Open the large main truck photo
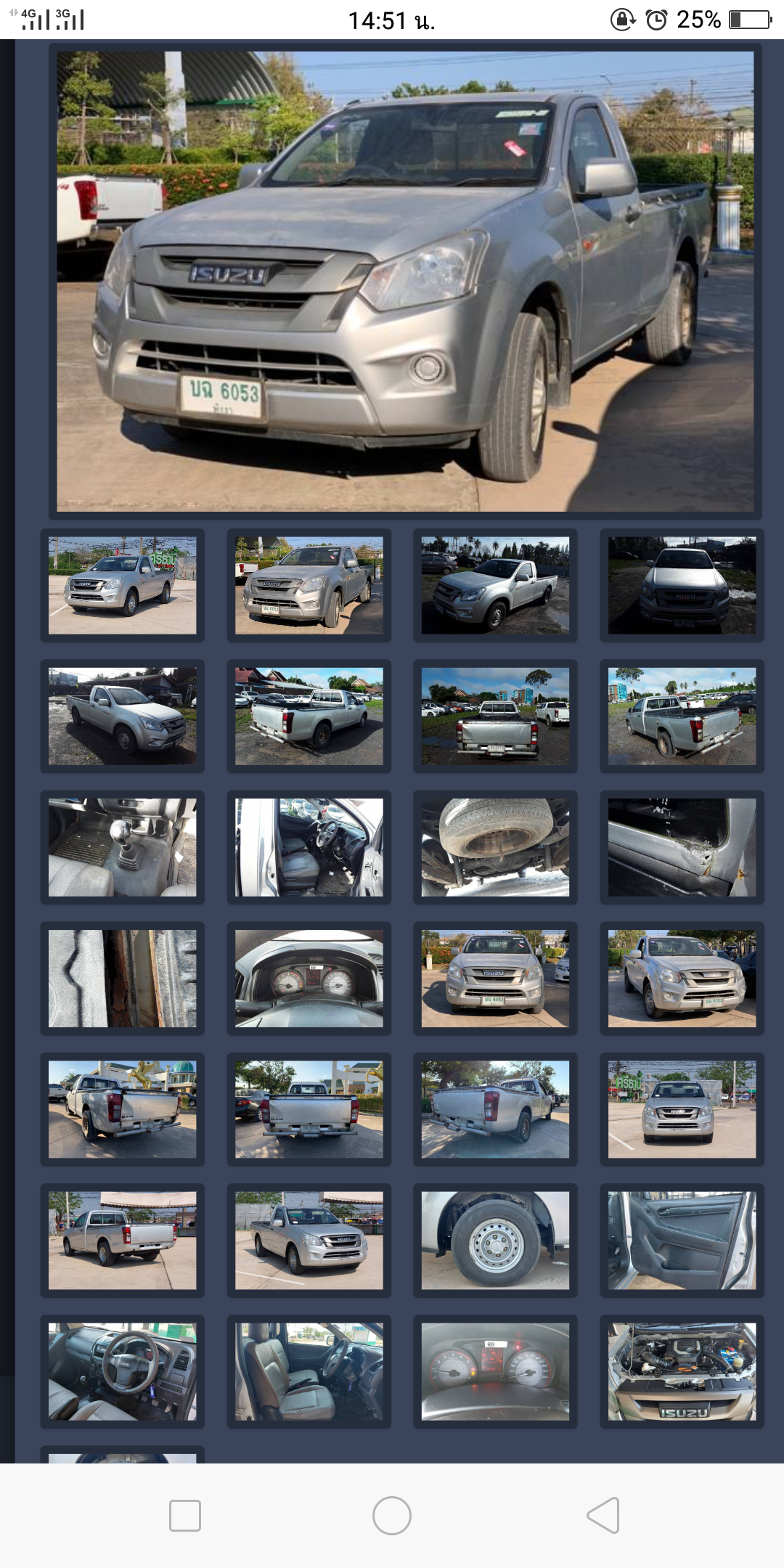The height and width of the screenshot is (1568, 784). pos(405,282)
